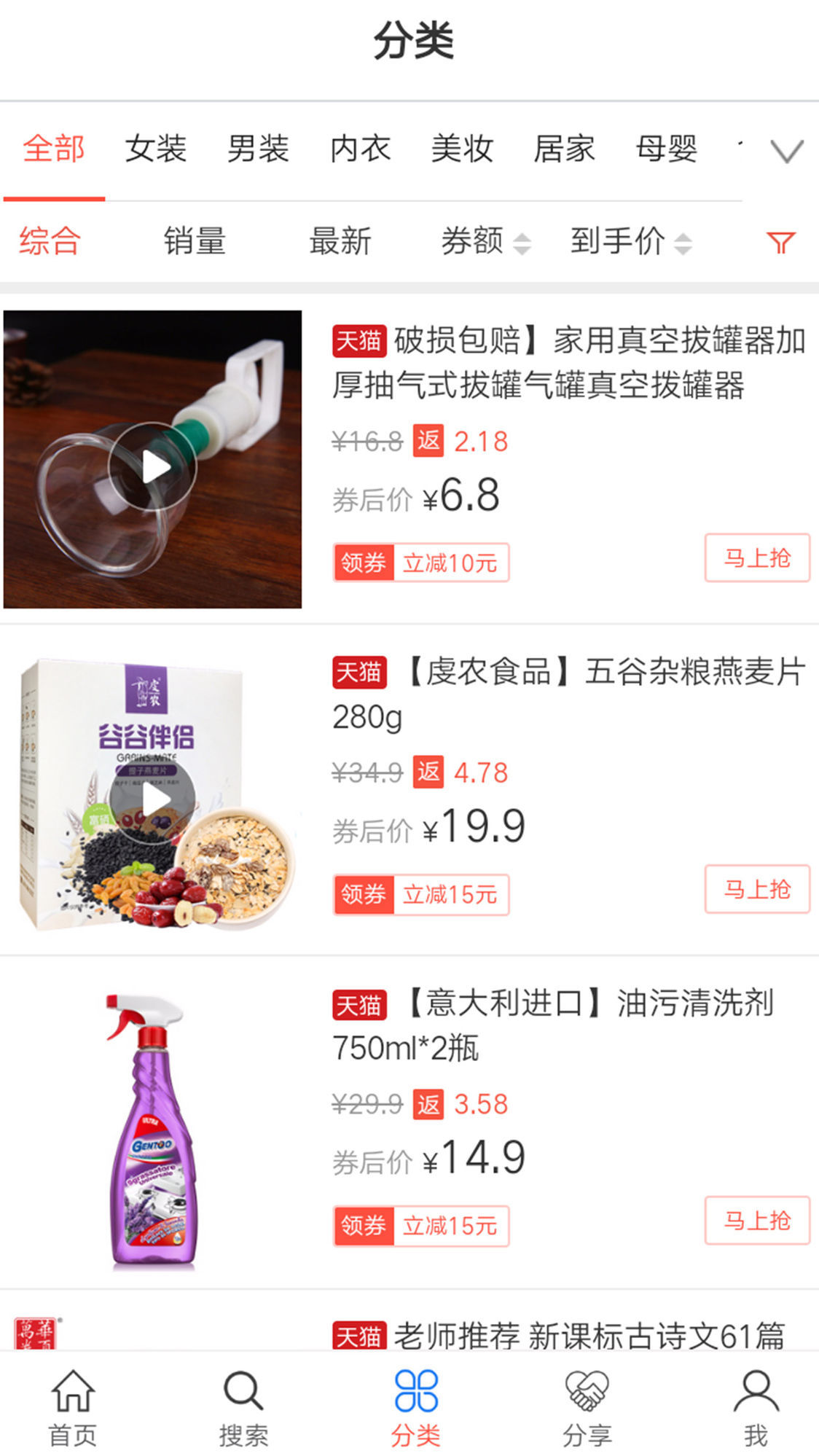Tap 马上抢 for the 油污清洗剂

(756, 1221)
